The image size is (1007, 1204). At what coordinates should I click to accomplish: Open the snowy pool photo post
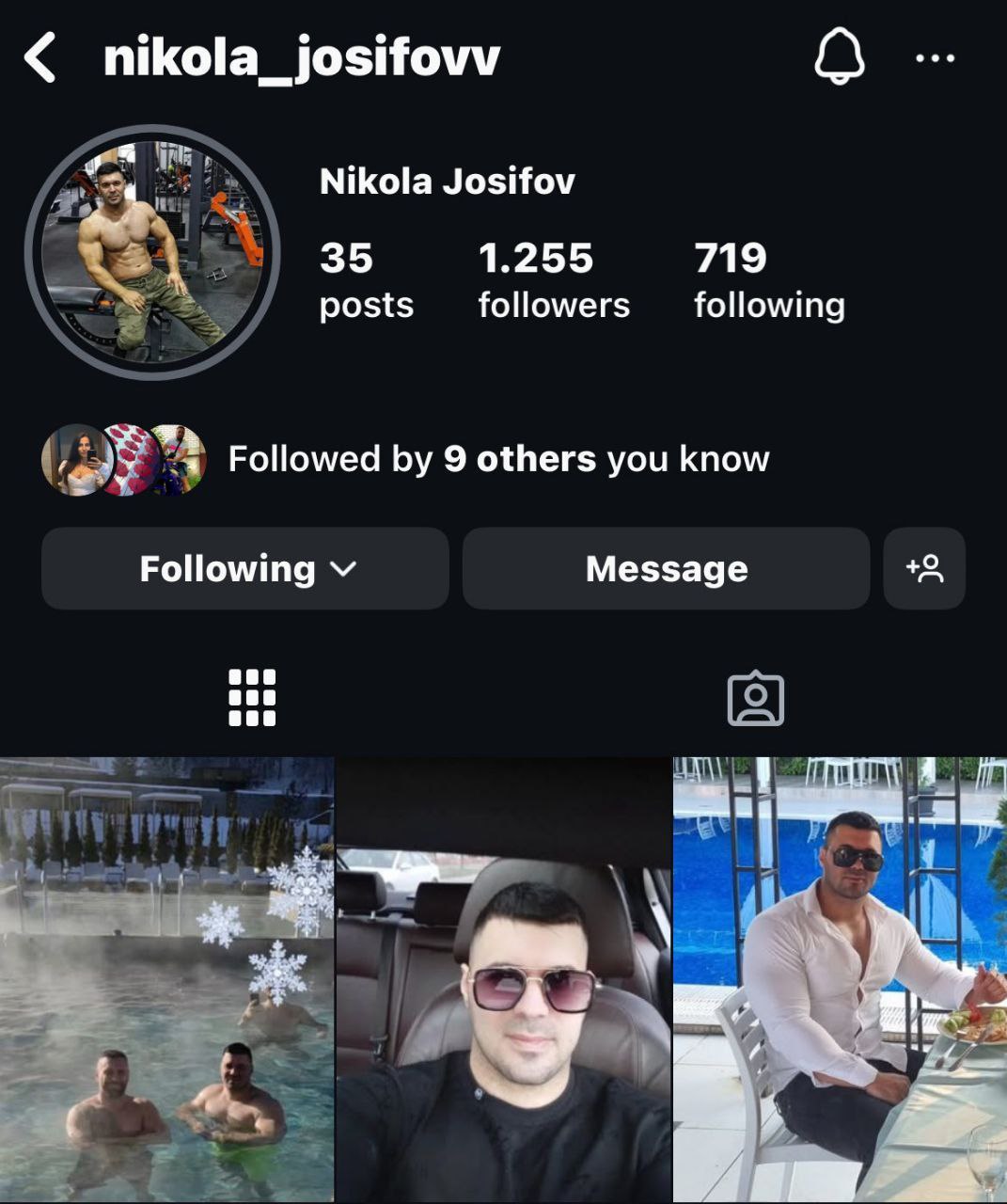[x=166, y=978]
